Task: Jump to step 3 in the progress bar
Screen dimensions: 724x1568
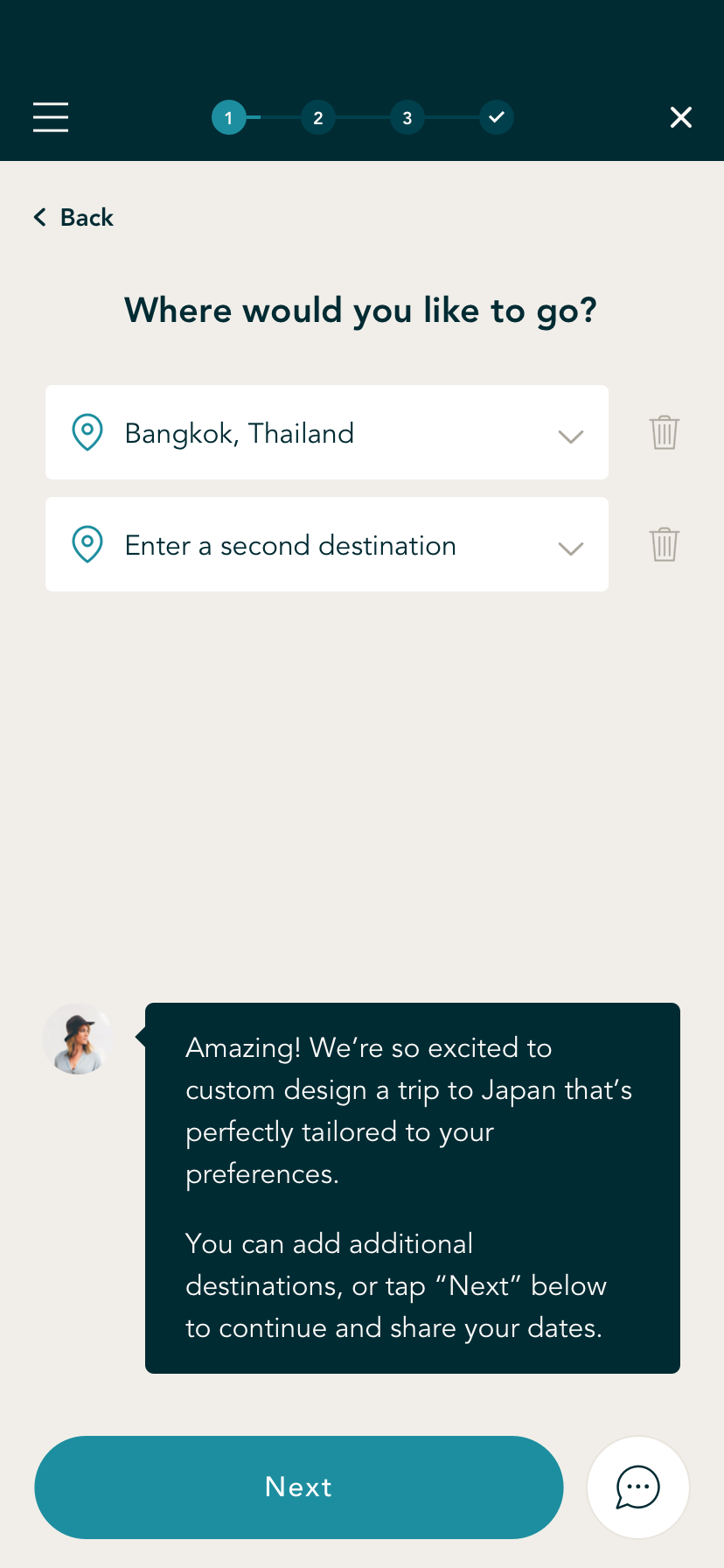Action: coord(407,117)
